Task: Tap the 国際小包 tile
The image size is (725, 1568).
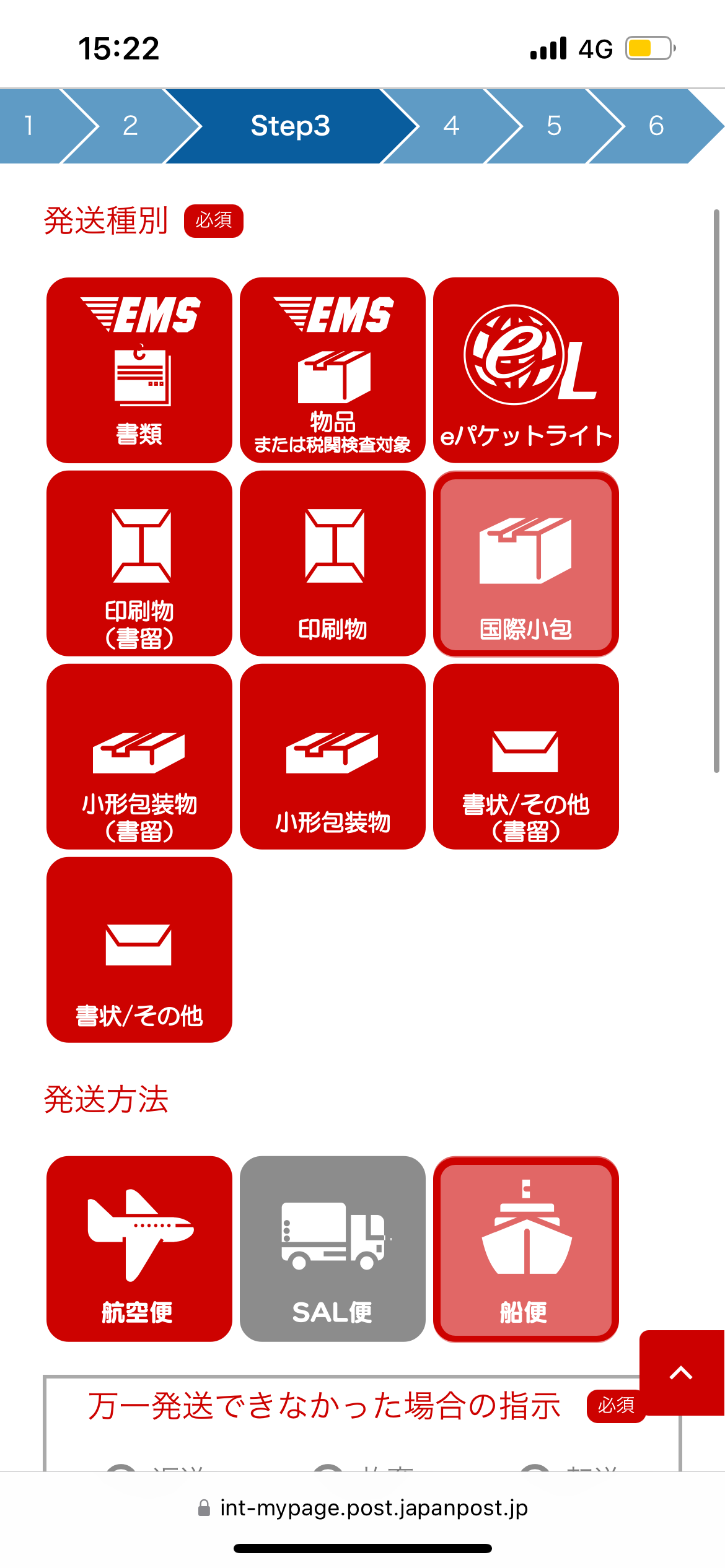Action: [x=526, y=563]
